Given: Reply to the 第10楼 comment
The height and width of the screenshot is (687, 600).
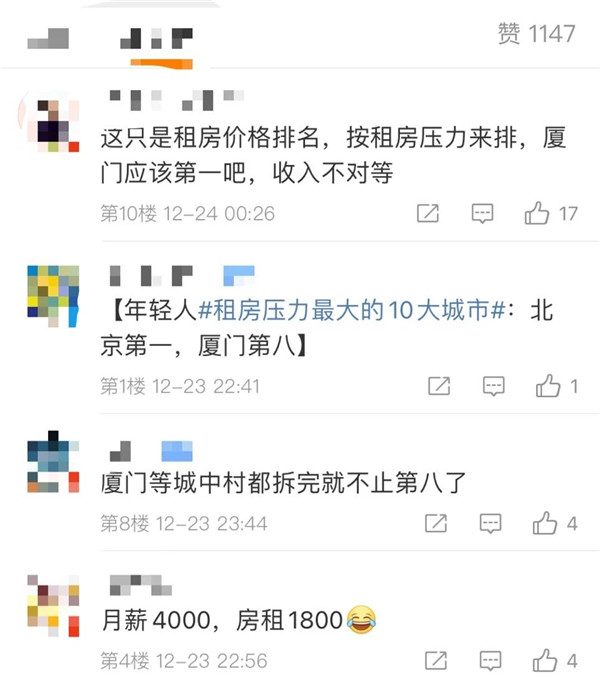Looking at the screenshot, I should pyautogui.click(x=483, y=213).
